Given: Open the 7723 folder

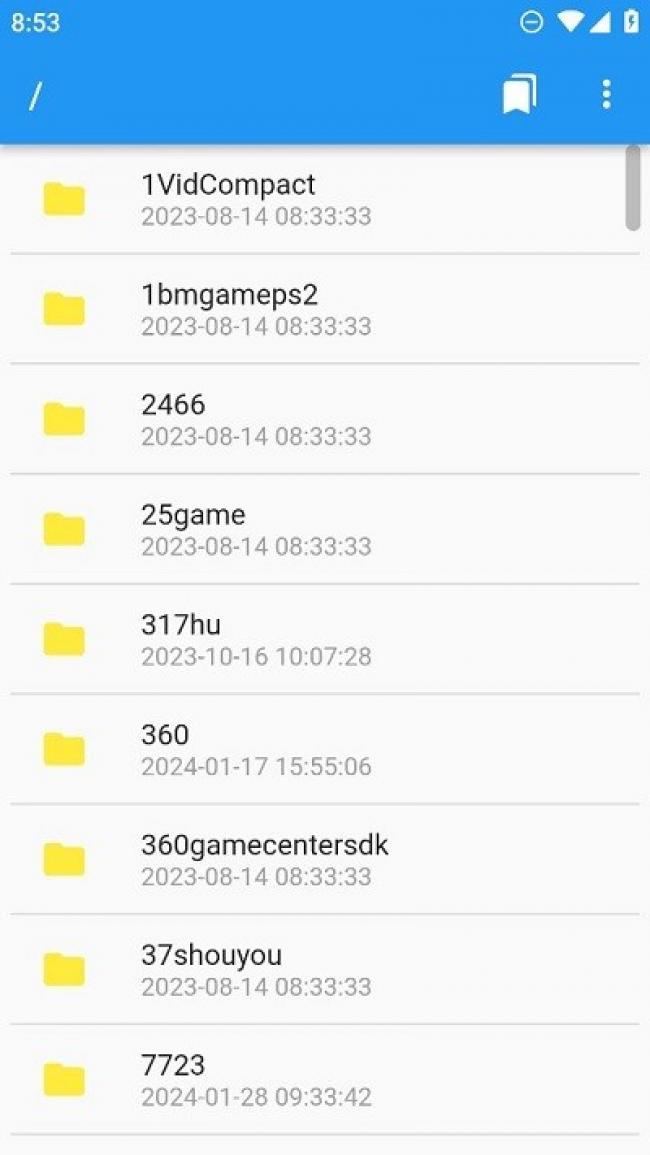Looking at the screenshot, I should point(325,1079).
